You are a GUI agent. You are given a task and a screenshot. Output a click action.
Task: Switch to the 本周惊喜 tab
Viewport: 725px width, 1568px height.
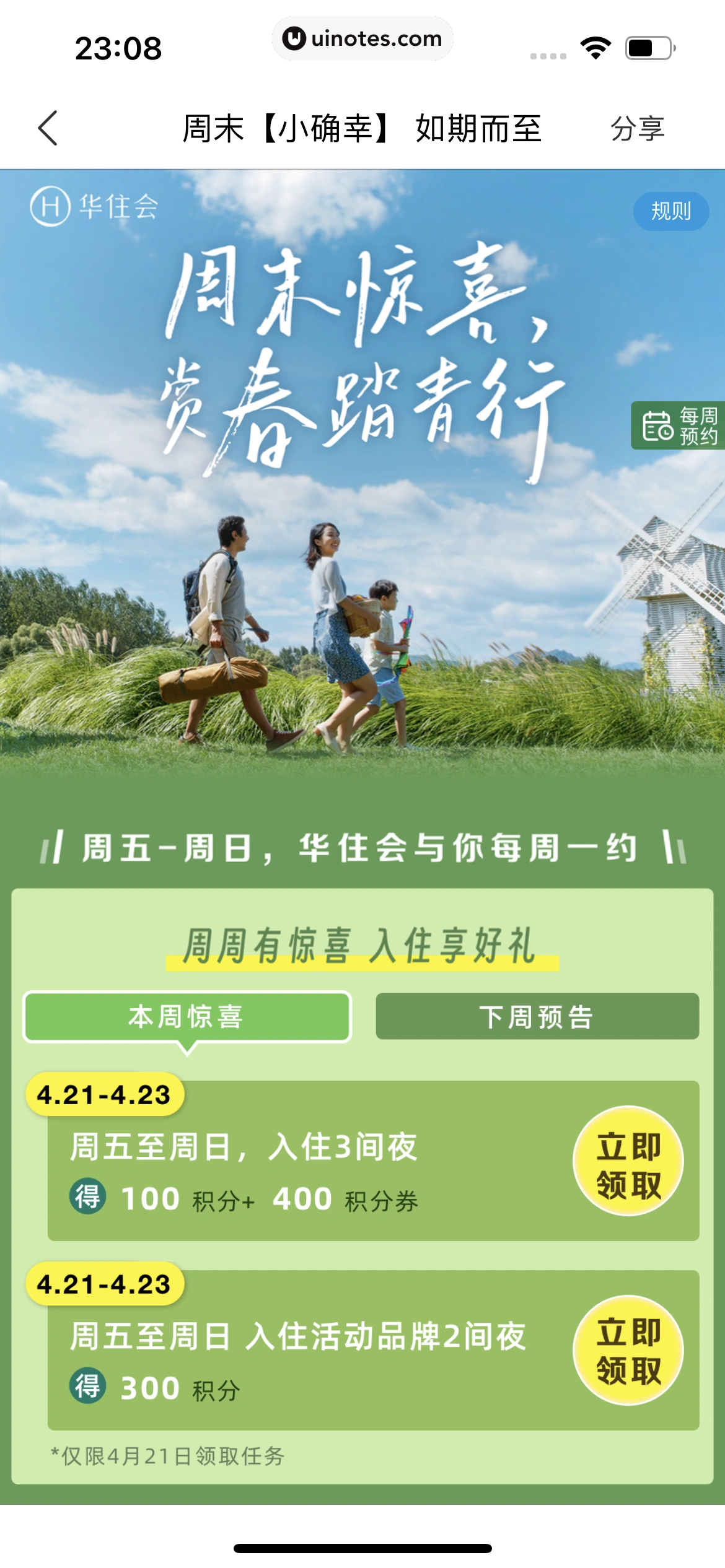(187, 1017)
